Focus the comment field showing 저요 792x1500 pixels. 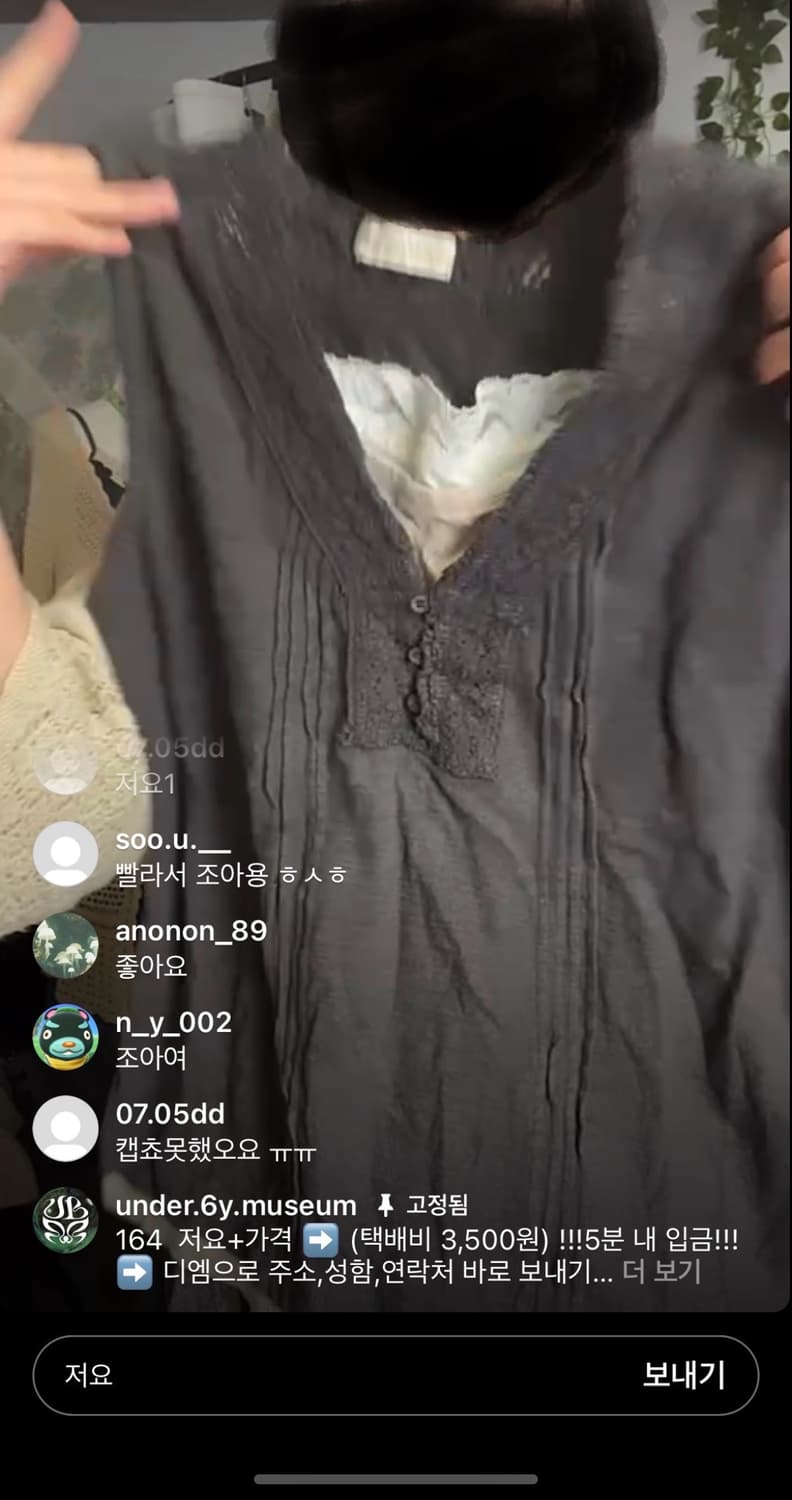point(300,1375)
